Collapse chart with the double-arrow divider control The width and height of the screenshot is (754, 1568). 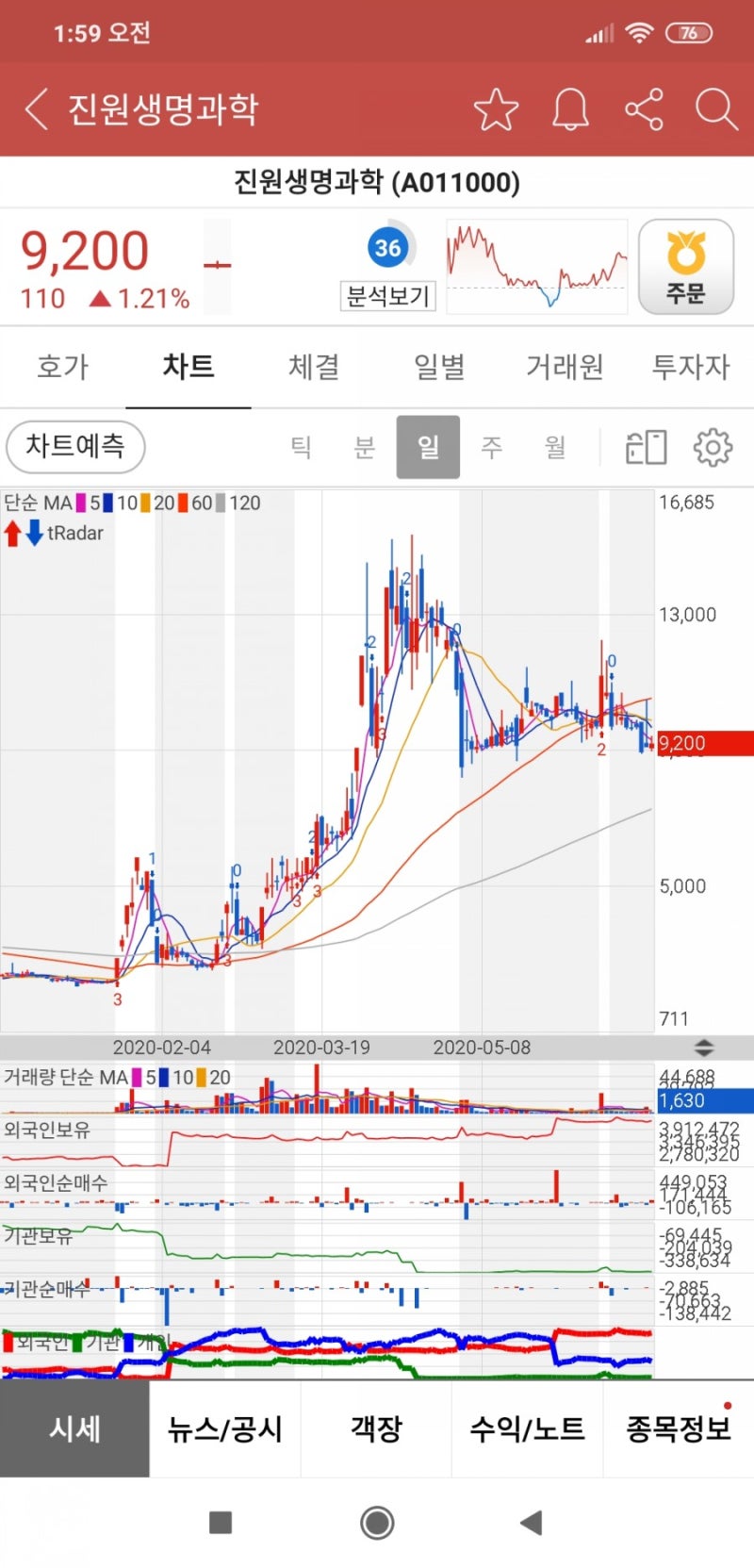(703, 1047)
